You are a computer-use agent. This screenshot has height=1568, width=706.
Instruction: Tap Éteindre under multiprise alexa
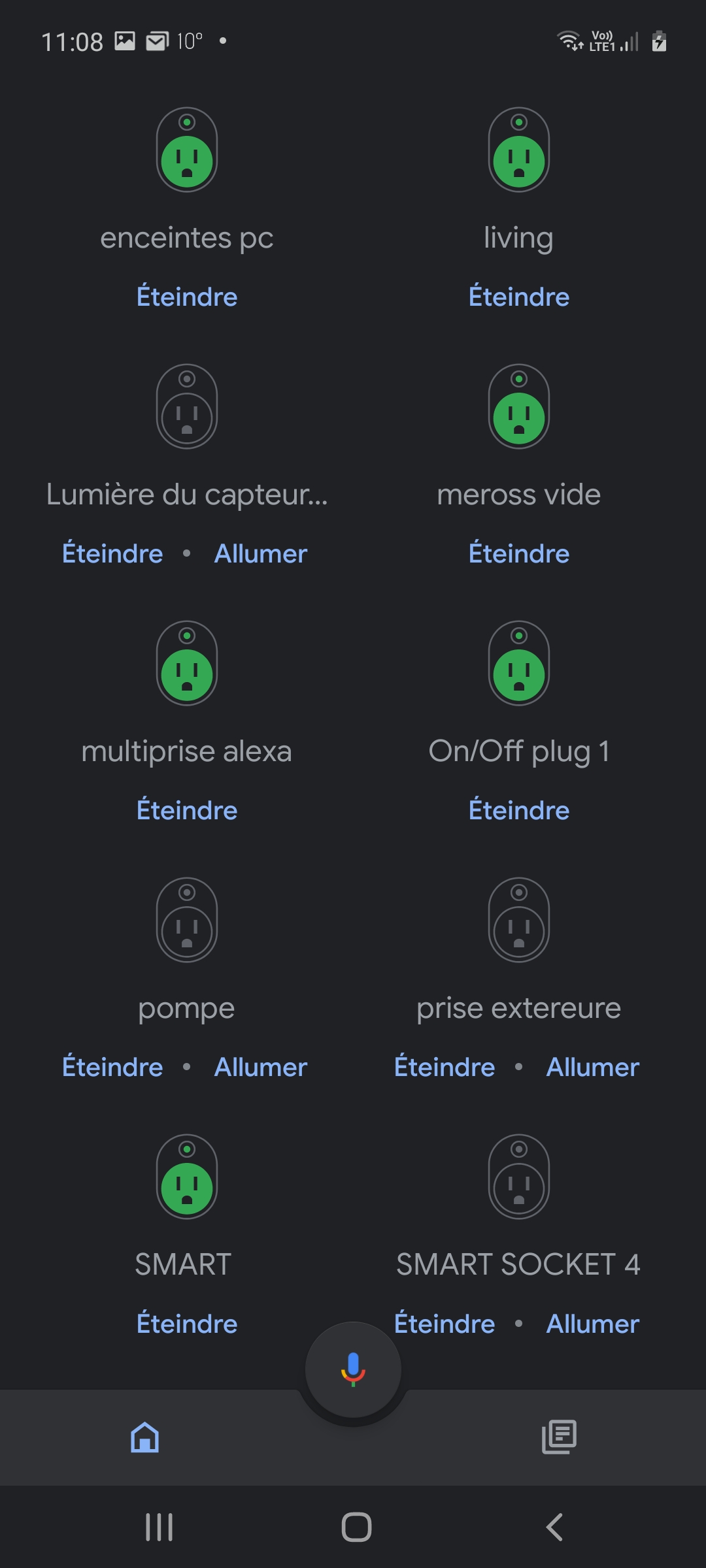pos(187,810)
